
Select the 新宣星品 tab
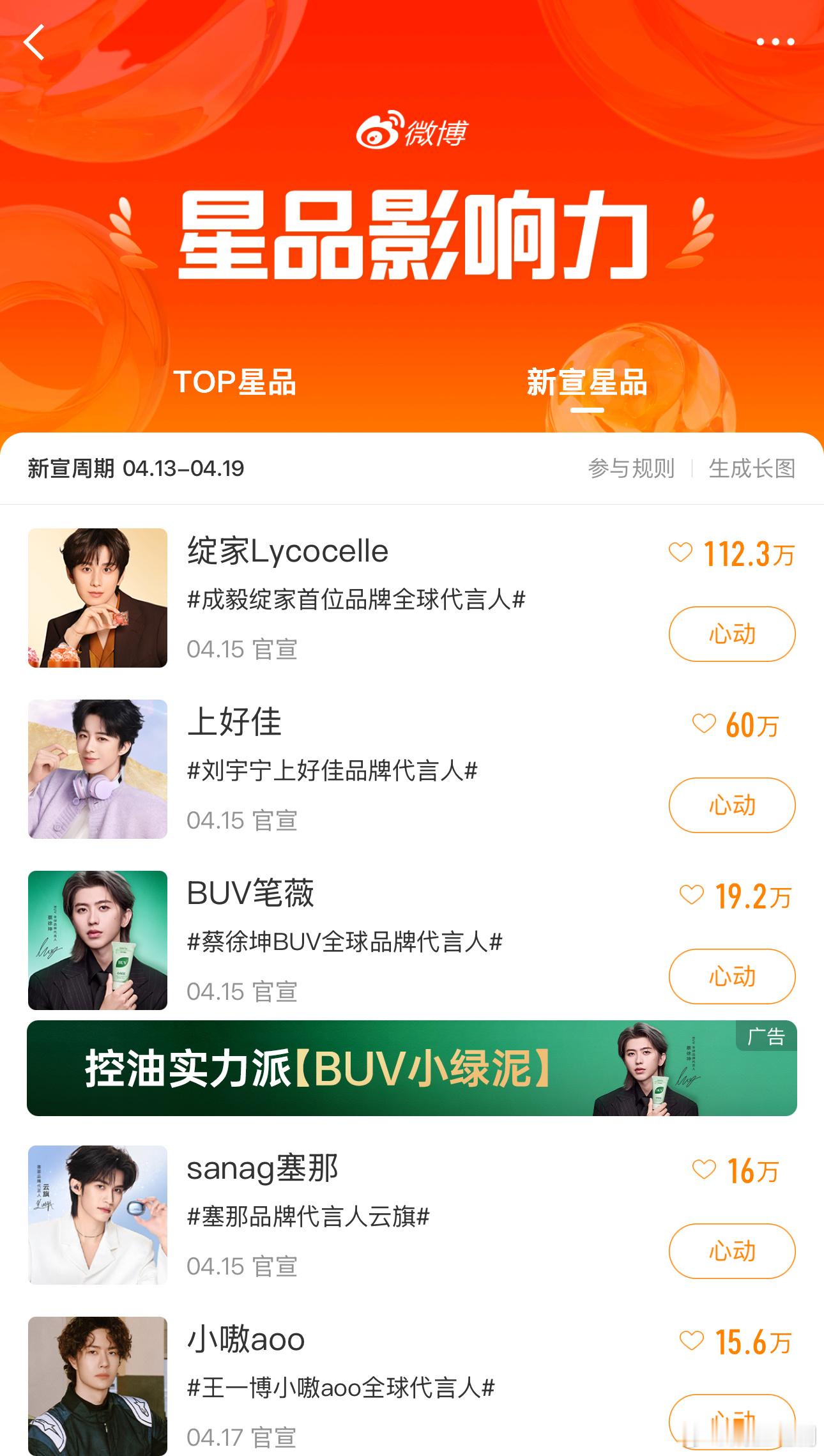coord(586,383)
